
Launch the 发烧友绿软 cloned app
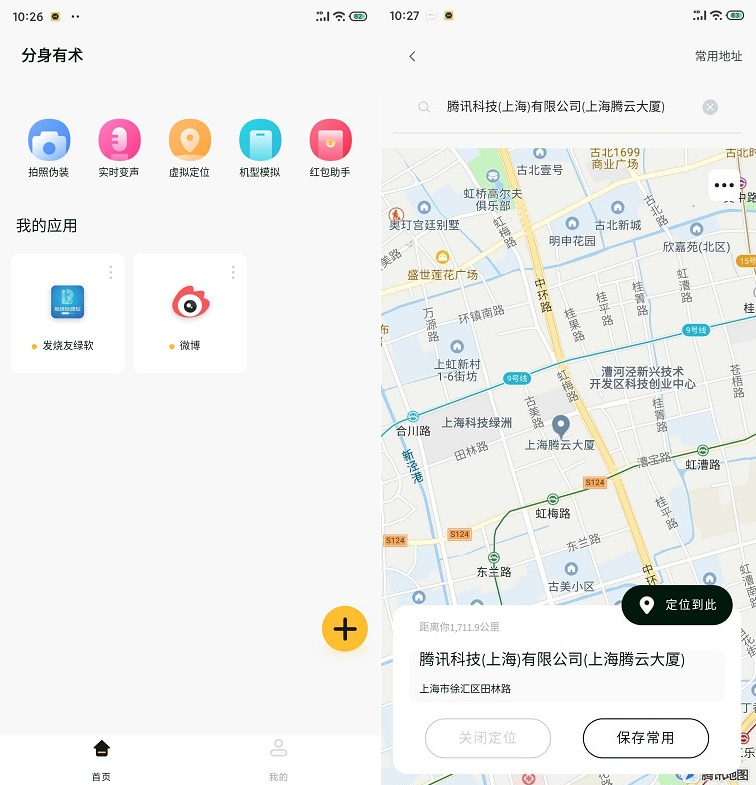(x=67, y=302)
